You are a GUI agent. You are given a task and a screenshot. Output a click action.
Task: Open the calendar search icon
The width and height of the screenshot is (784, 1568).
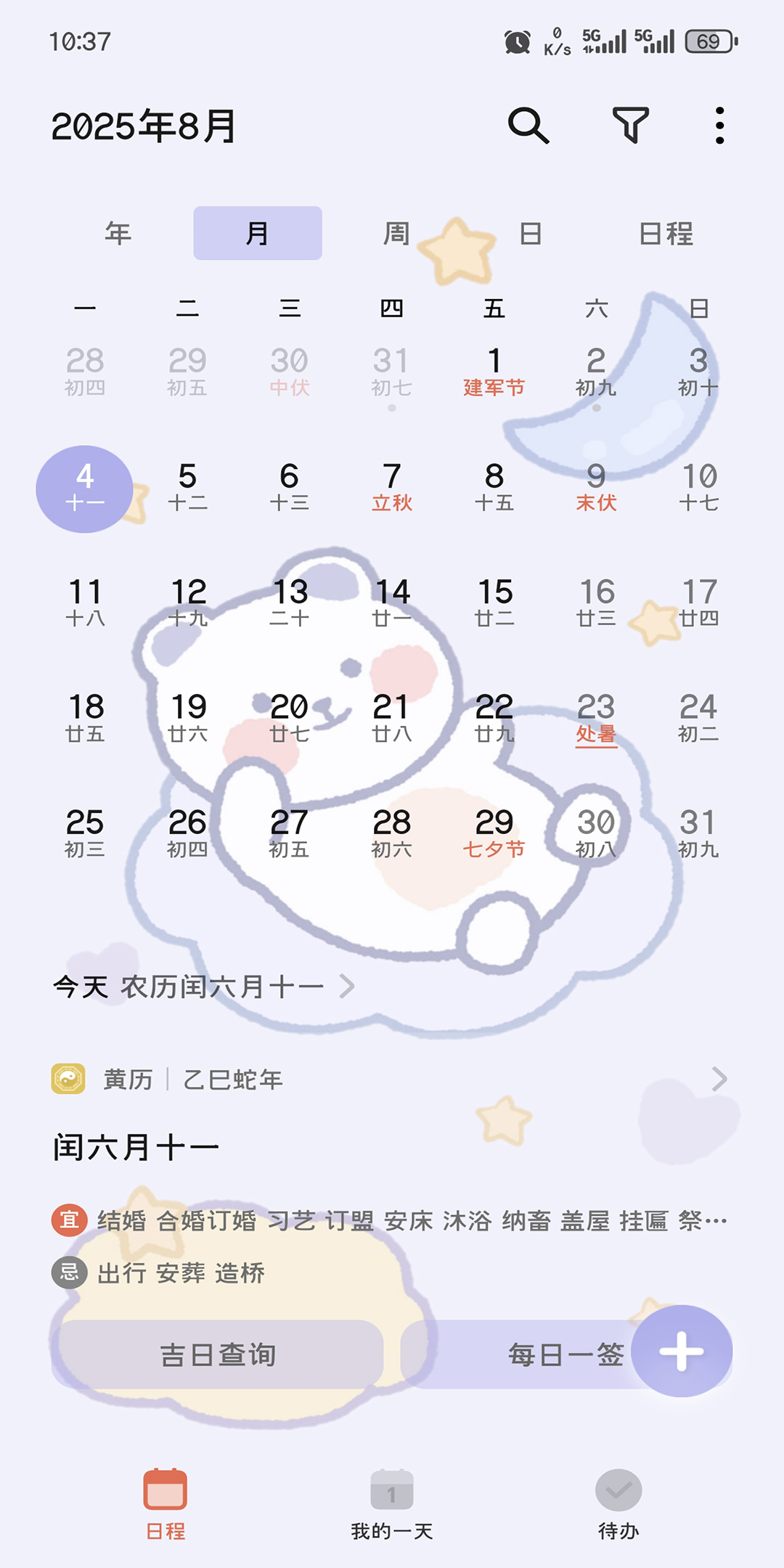click(x=528, y=126)
